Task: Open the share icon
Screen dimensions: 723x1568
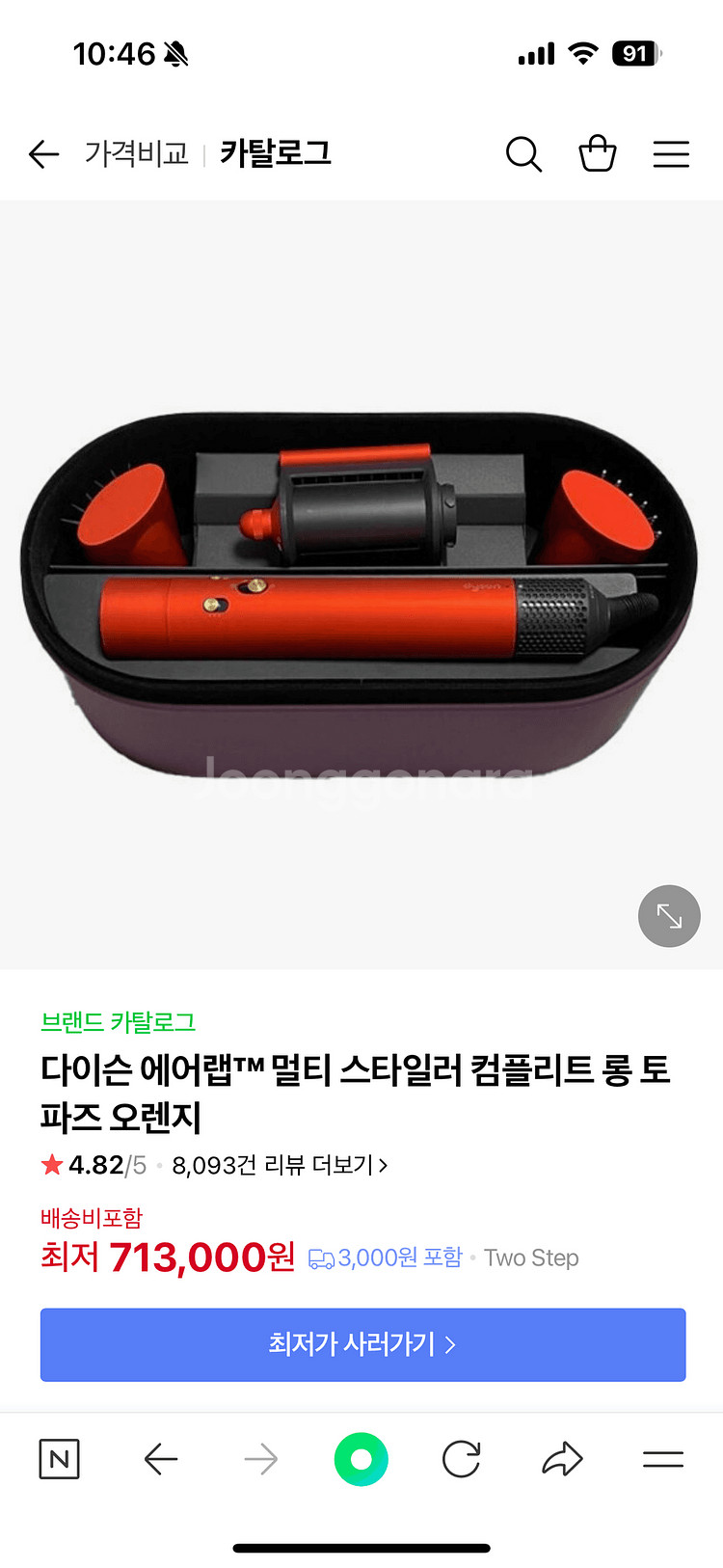Action: pos(561,1459)
